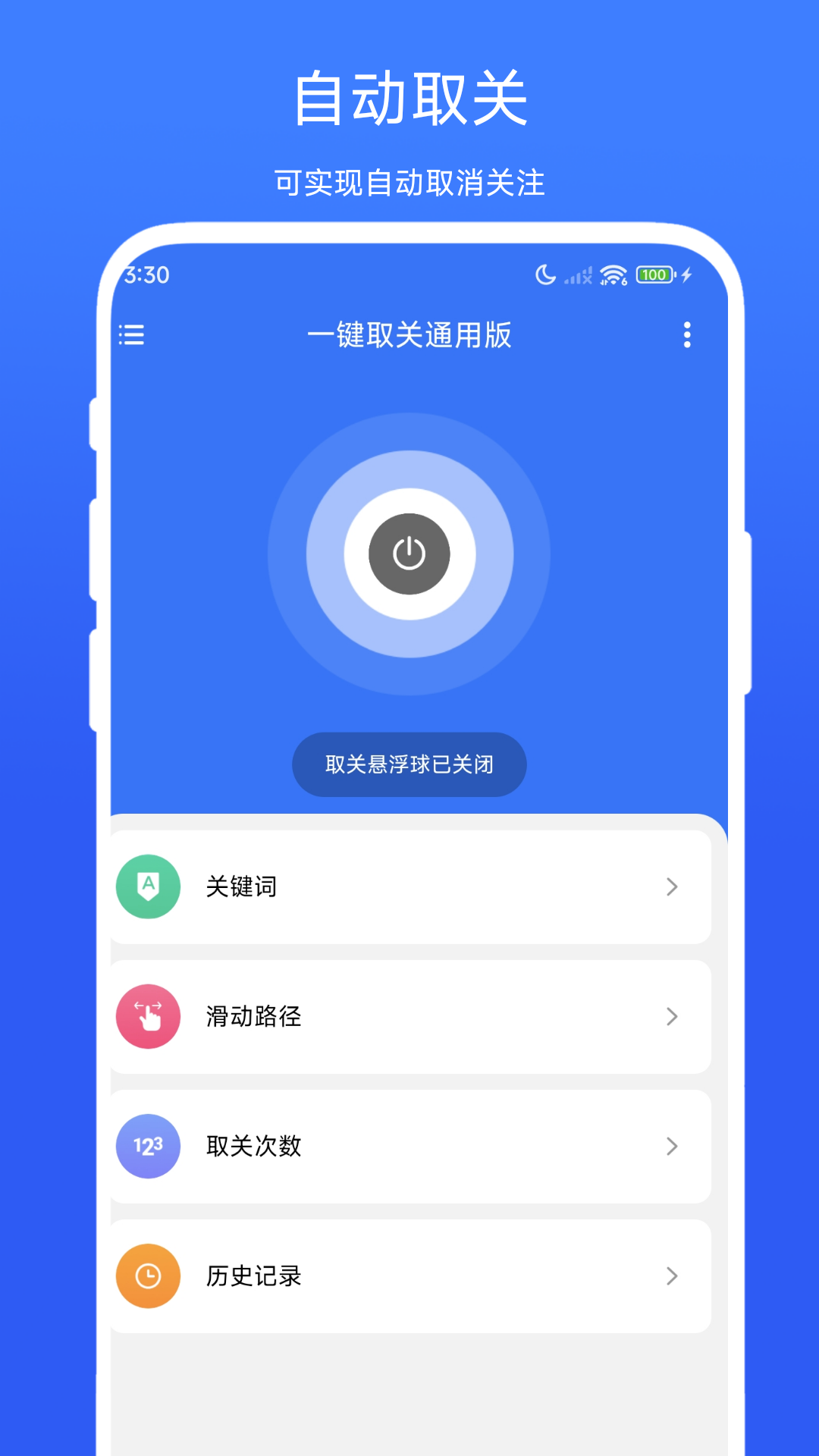Click the purple 123 counter icon

click(x=148, y=1147)
